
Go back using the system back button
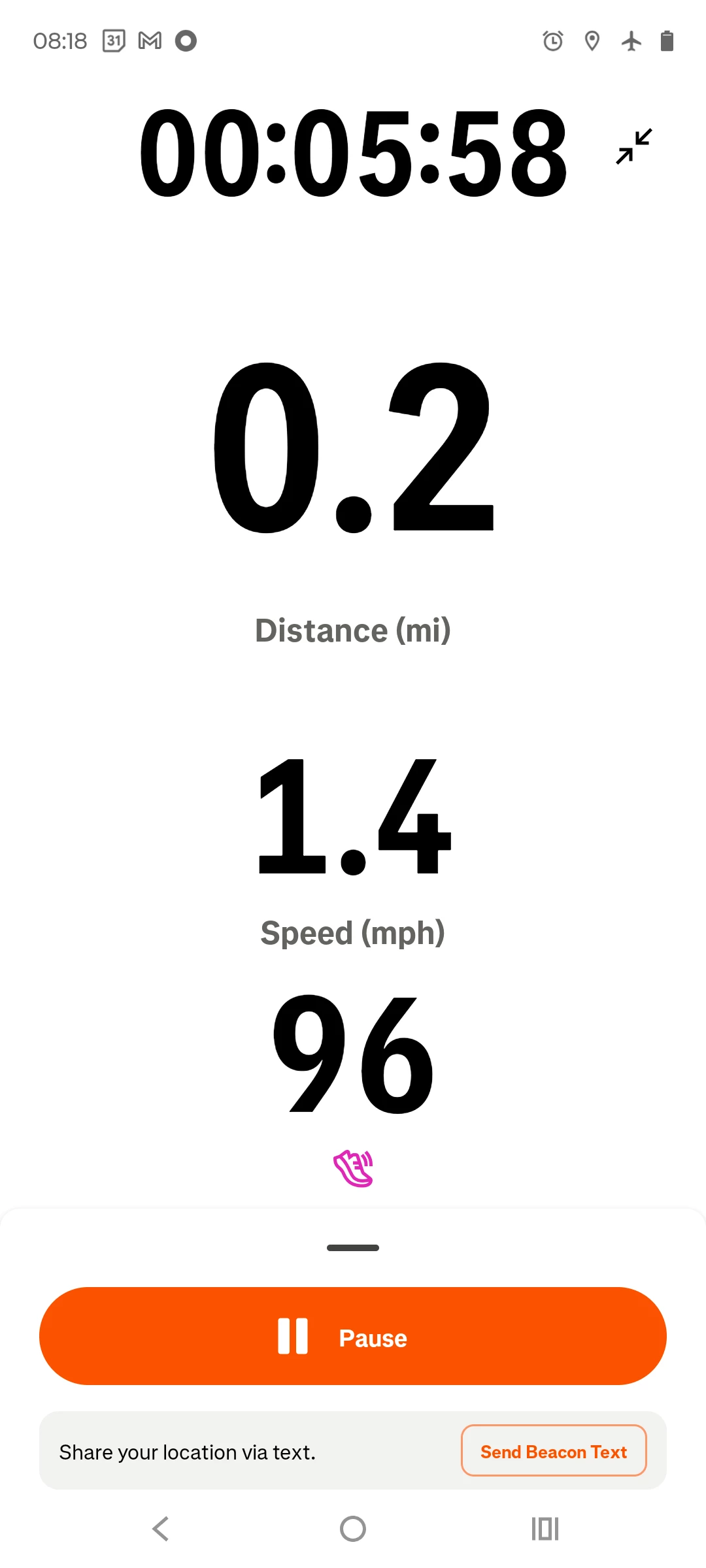(161, 1529)
